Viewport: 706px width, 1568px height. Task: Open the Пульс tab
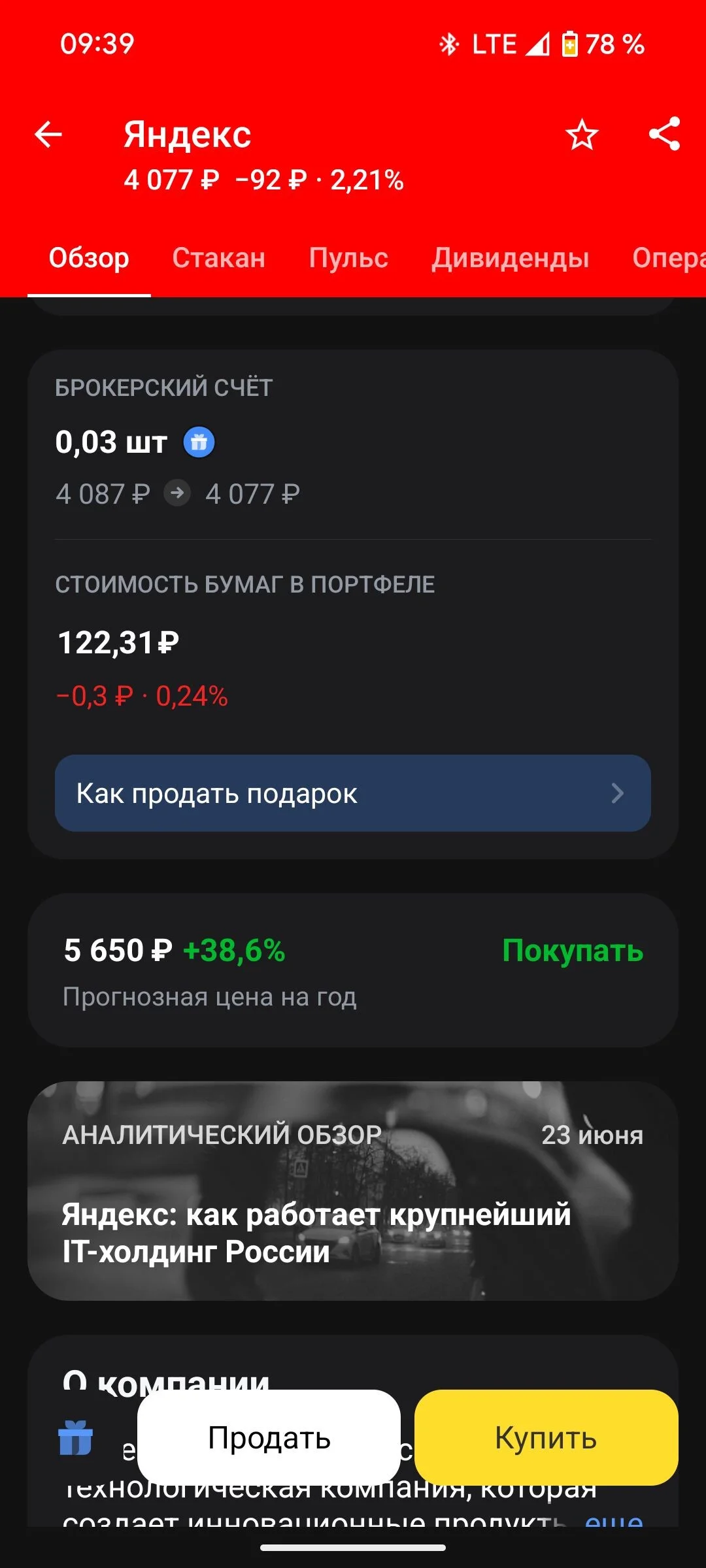(x=348, y=258)
